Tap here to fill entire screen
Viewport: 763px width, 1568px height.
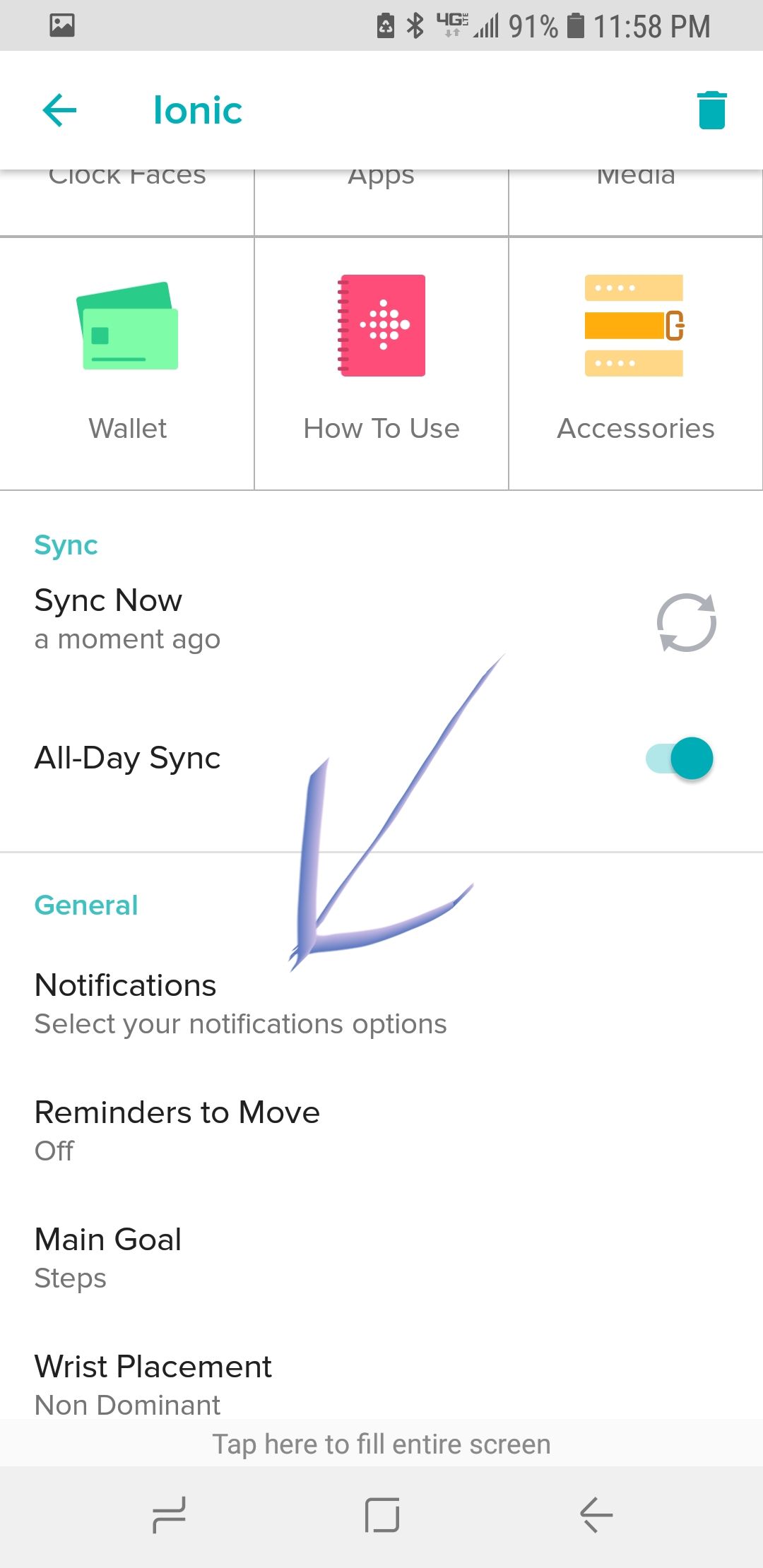pos(381,1444)
